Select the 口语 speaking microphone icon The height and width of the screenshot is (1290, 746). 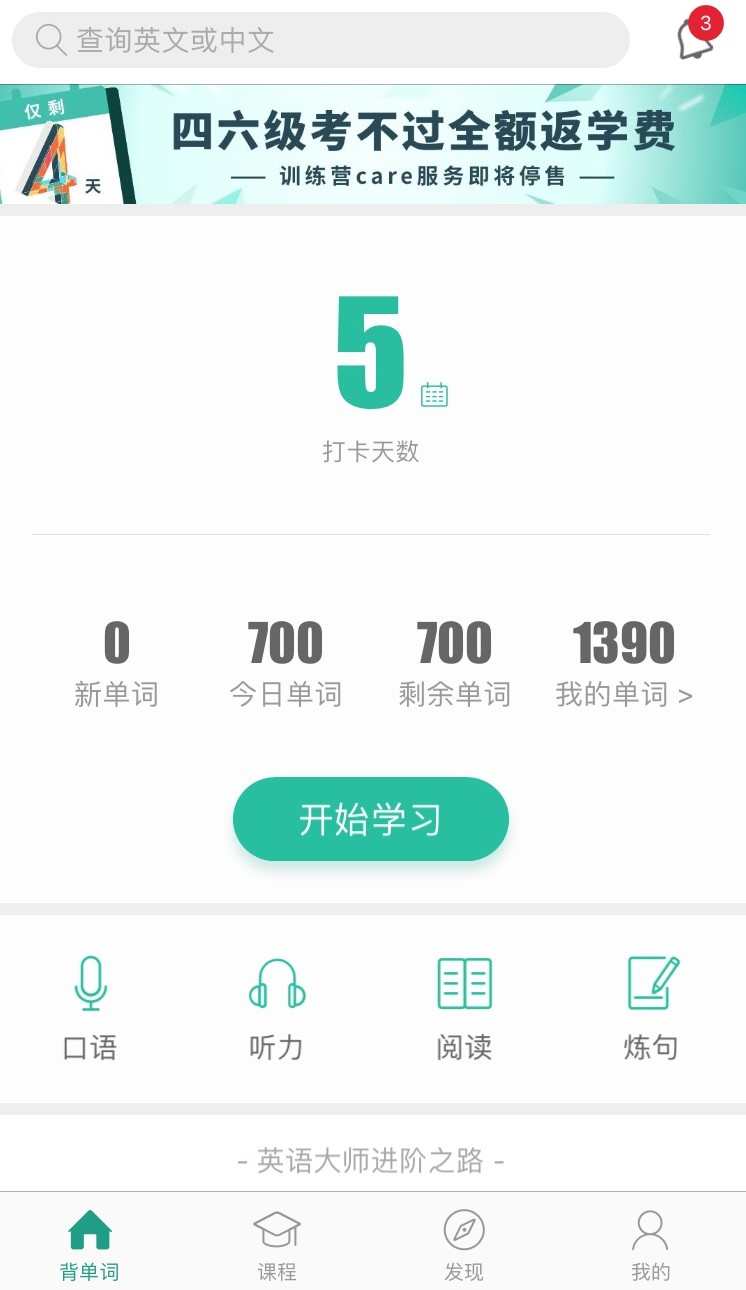pos(90,983)
